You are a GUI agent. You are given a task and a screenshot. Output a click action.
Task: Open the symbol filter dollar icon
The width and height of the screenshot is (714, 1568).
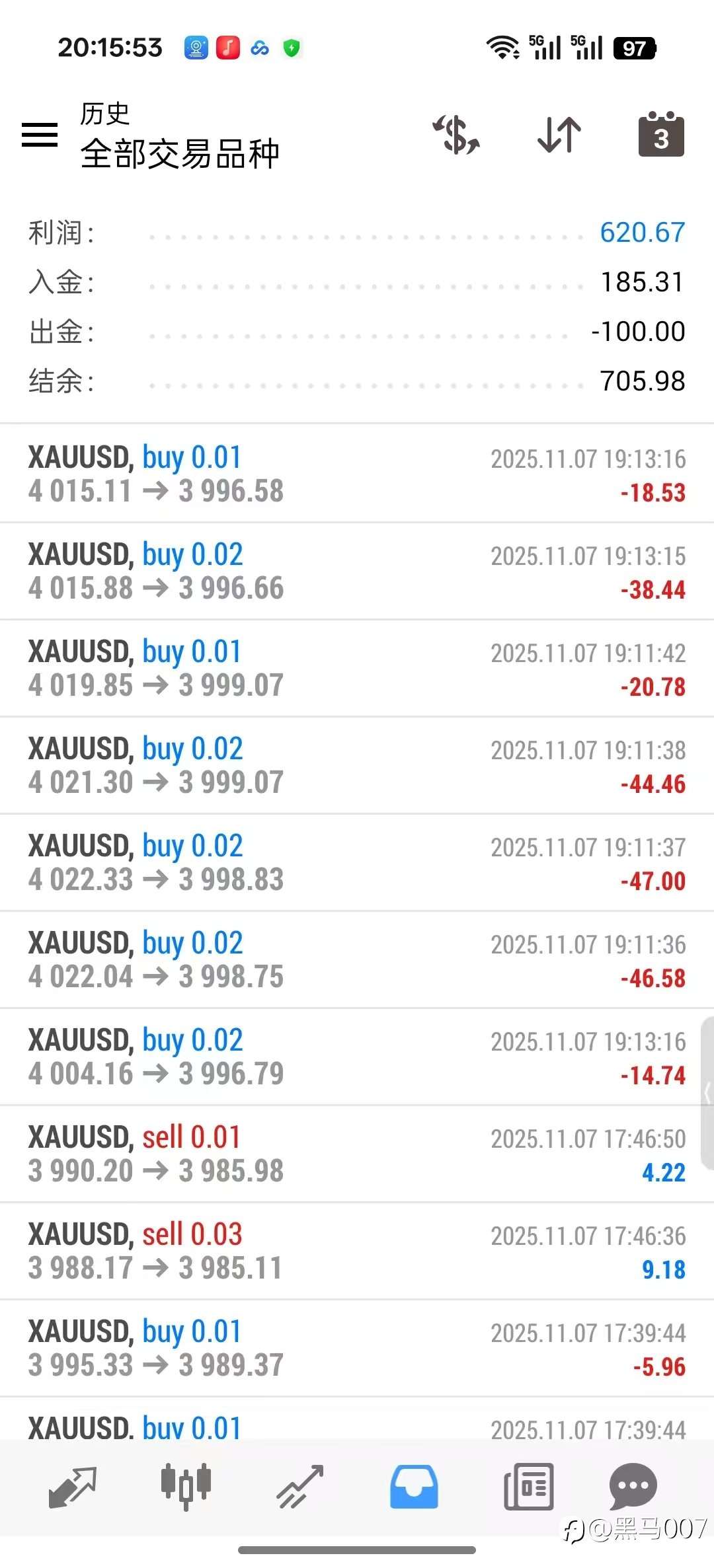(456, 135)
